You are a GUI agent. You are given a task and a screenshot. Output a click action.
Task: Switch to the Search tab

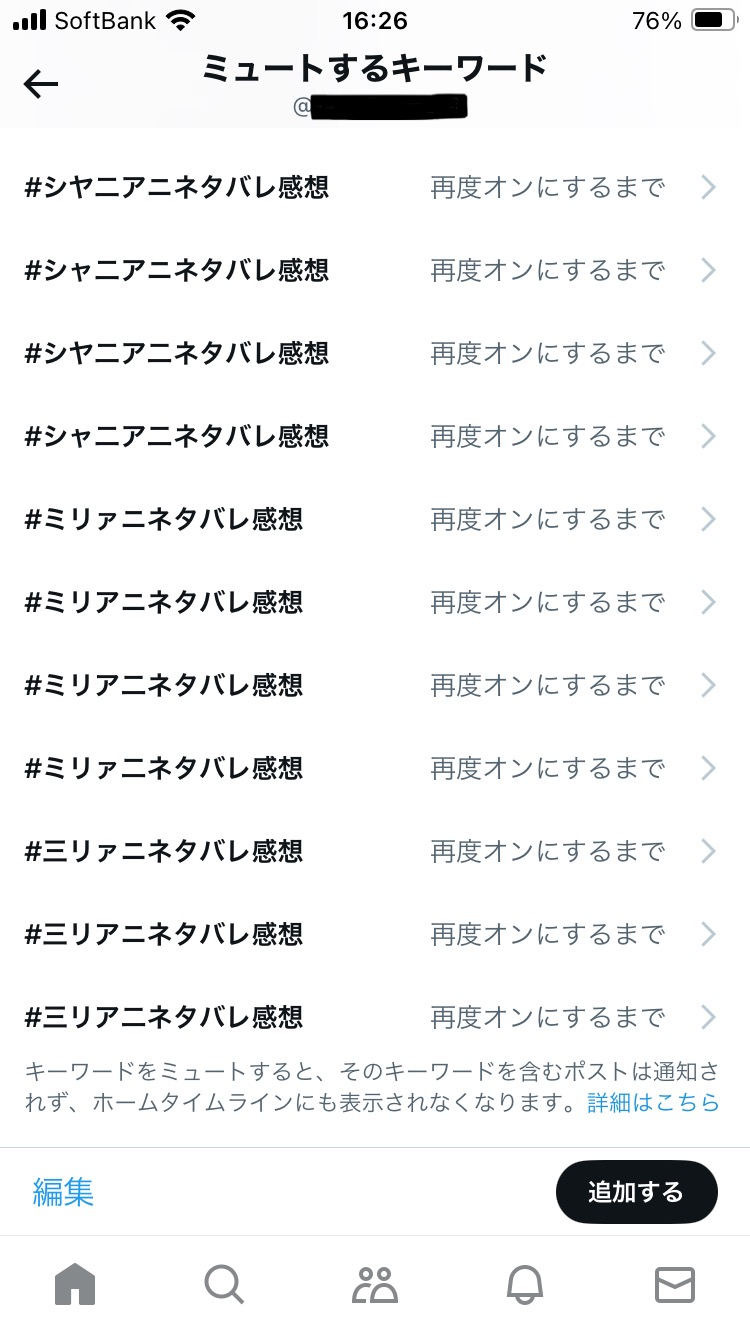pyautogui.click(x=224, y=1284)
